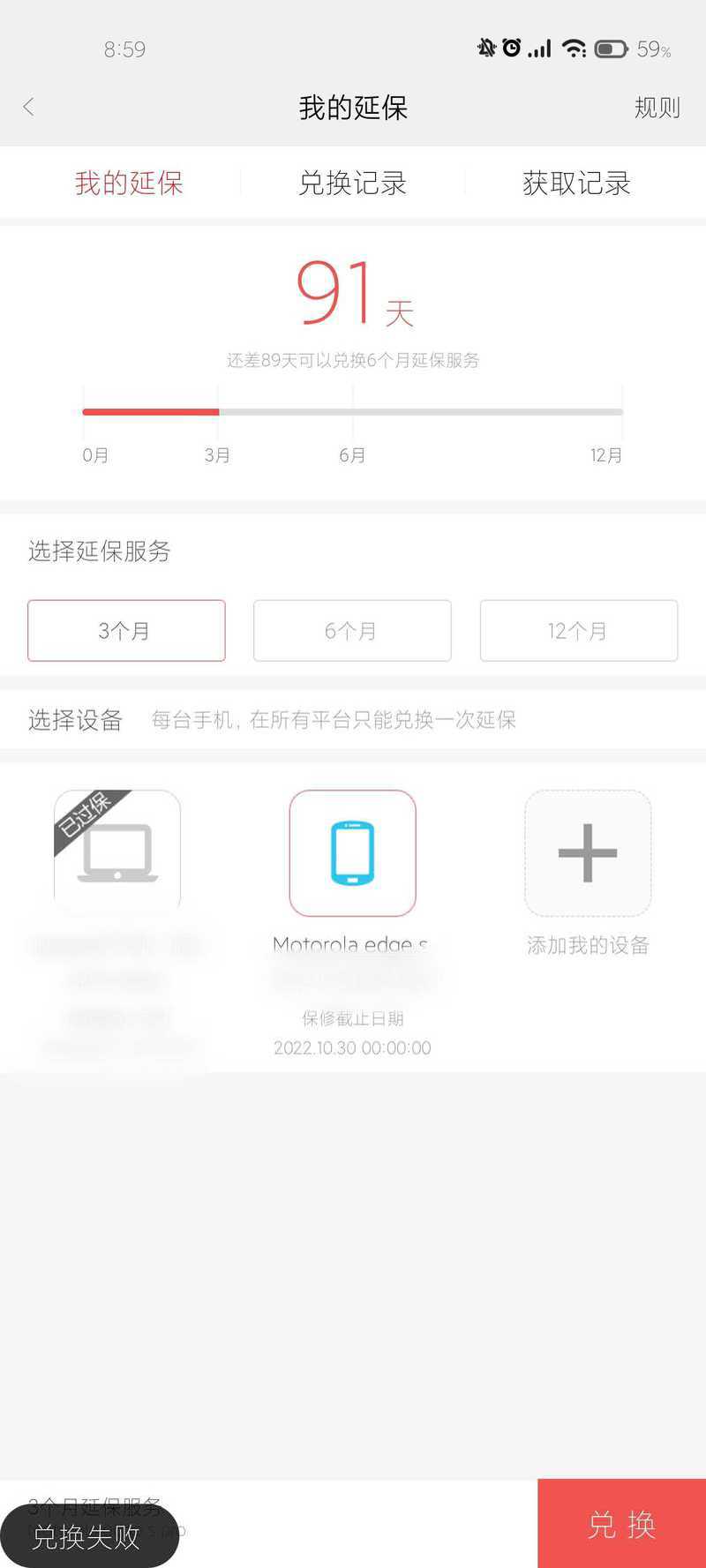Switch to the 兑换记录 tab
The width and height of the screenshot is (706, 1568).
pyautogui.click(x=352, y=184)
